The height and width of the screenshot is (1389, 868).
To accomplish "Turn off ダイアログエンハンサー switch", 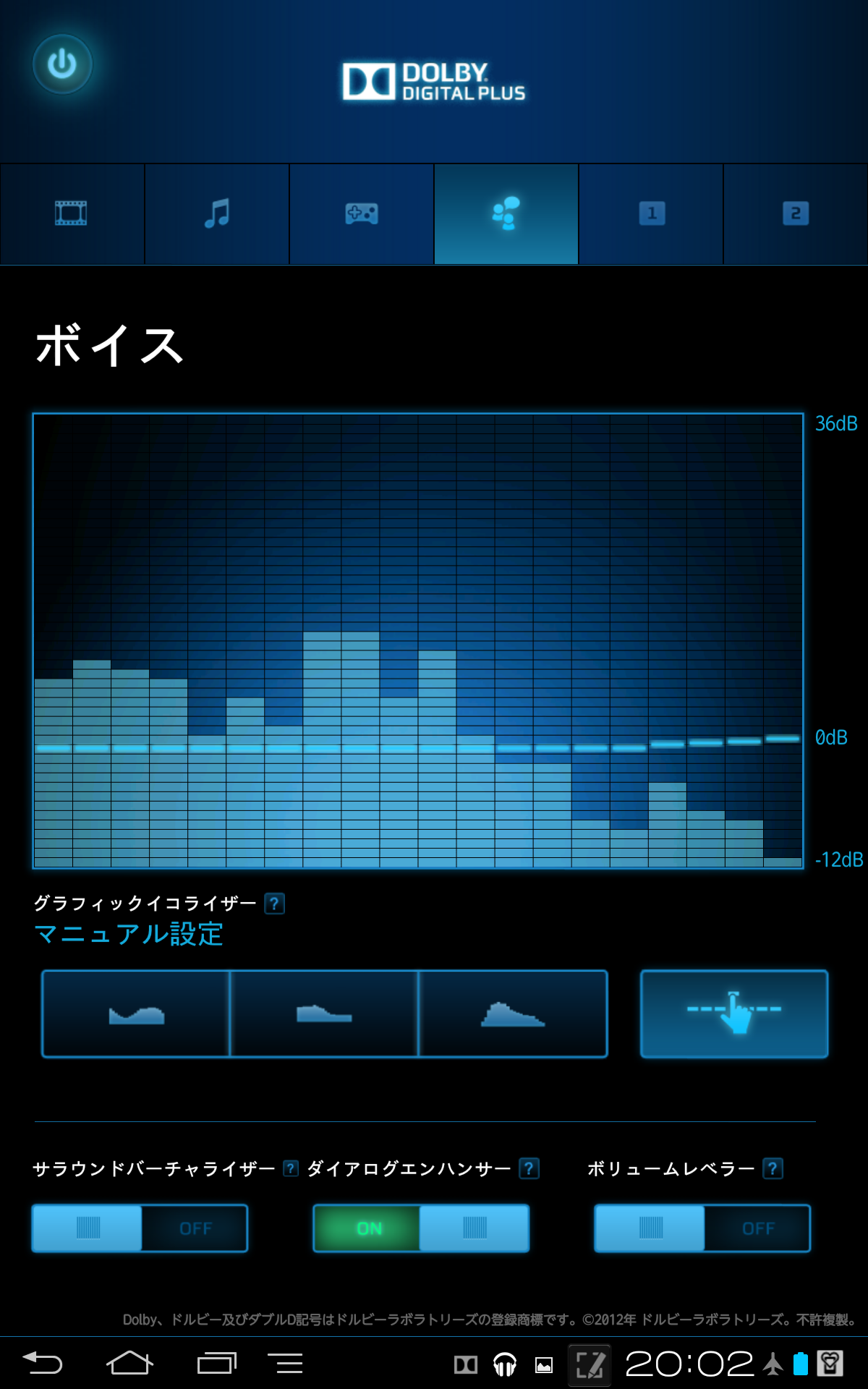I will click(421, 1228).
